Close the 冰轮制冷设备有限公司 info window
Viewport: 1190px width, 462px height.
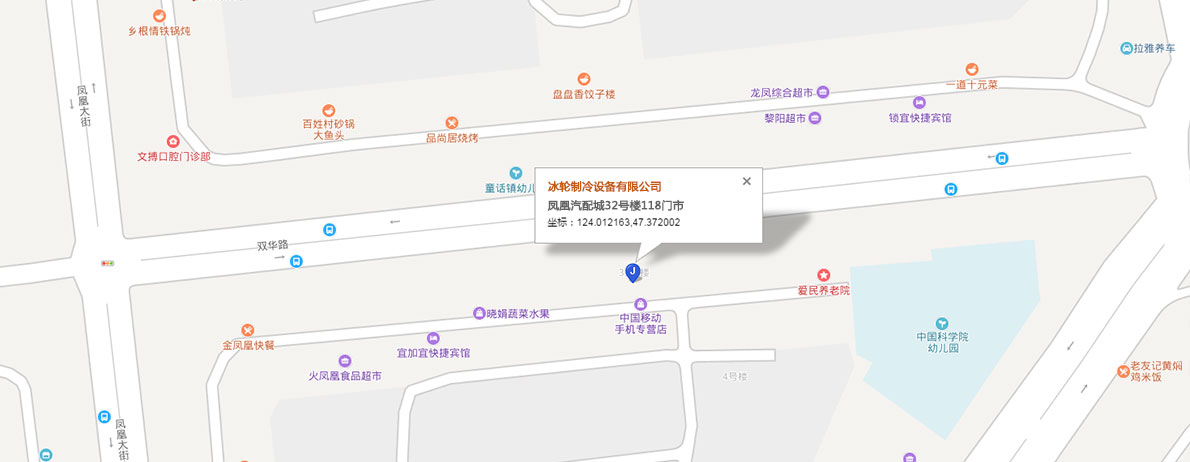point(746,181)
